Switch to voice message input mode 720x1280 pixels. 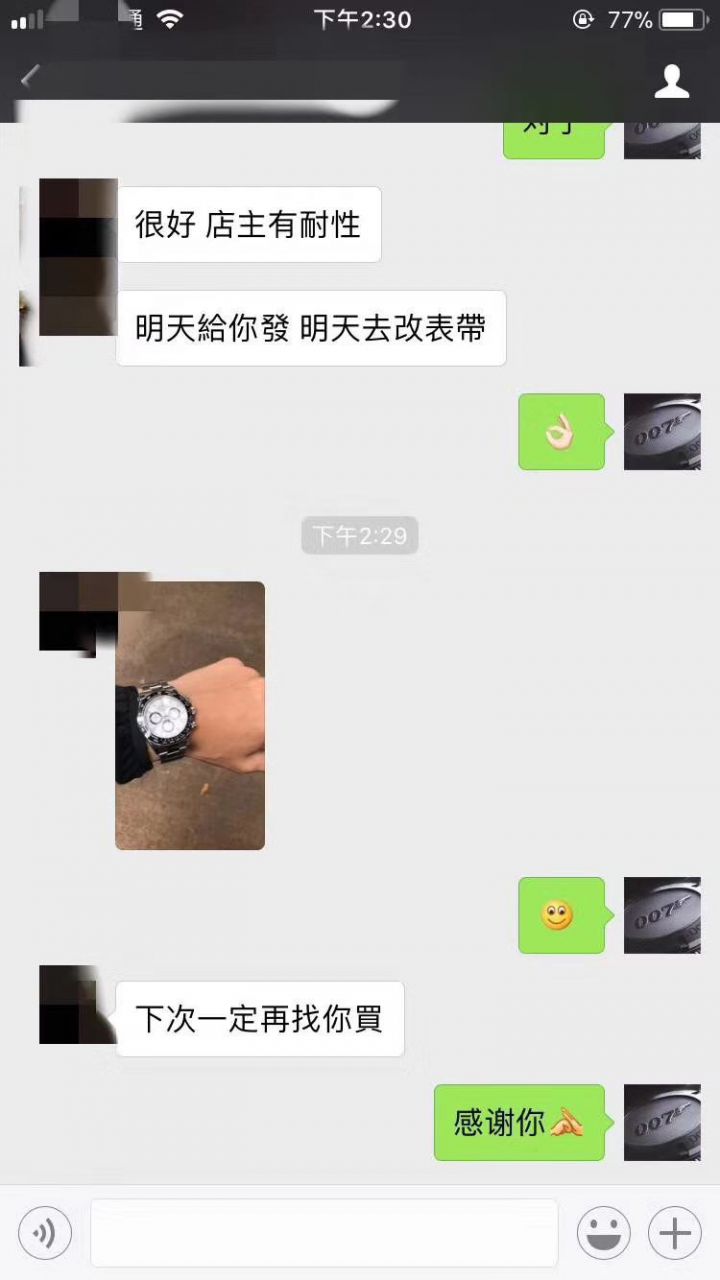tap(44, 1232)
